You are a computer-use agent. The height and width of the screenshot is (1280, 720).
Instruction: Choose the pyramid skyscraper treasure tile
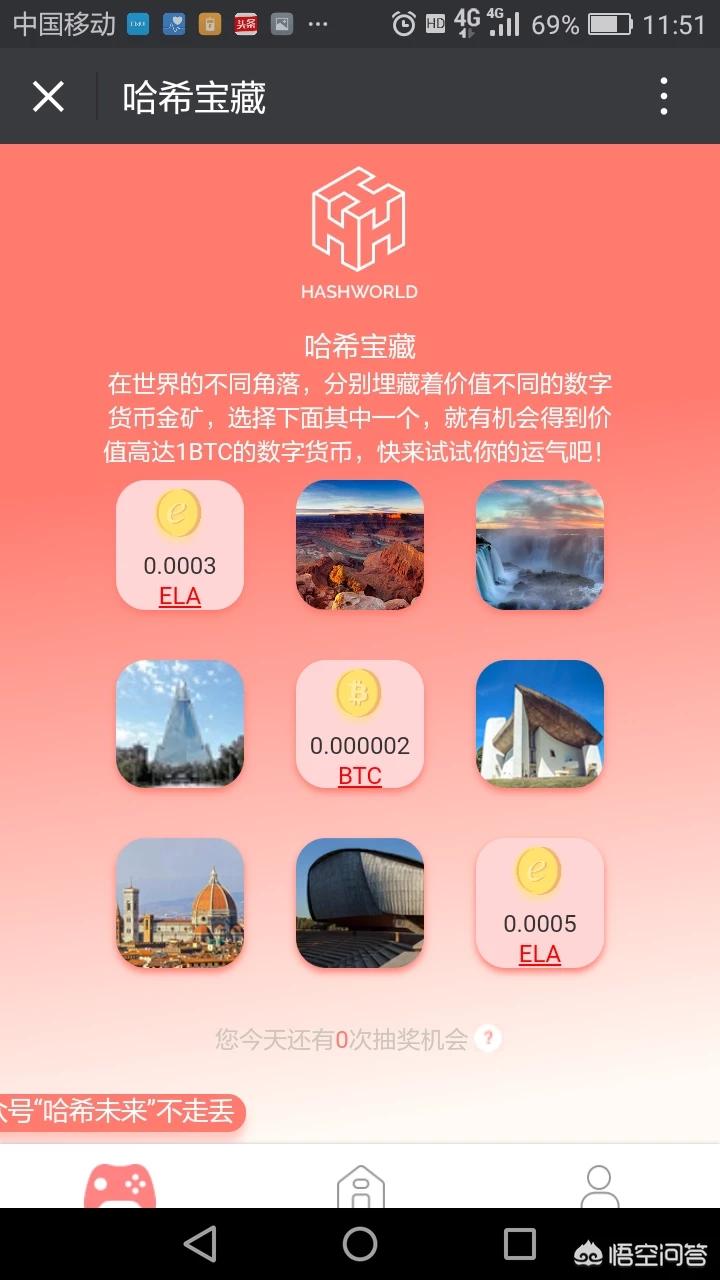(x=180, y=724)
